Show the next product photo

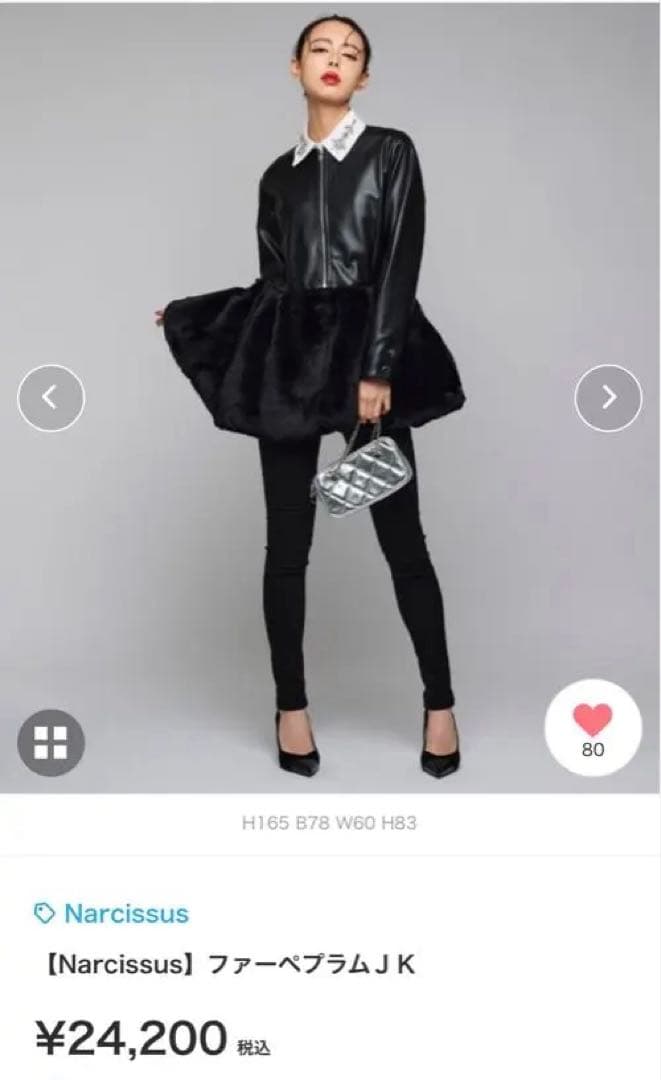[x=608, y=398]
